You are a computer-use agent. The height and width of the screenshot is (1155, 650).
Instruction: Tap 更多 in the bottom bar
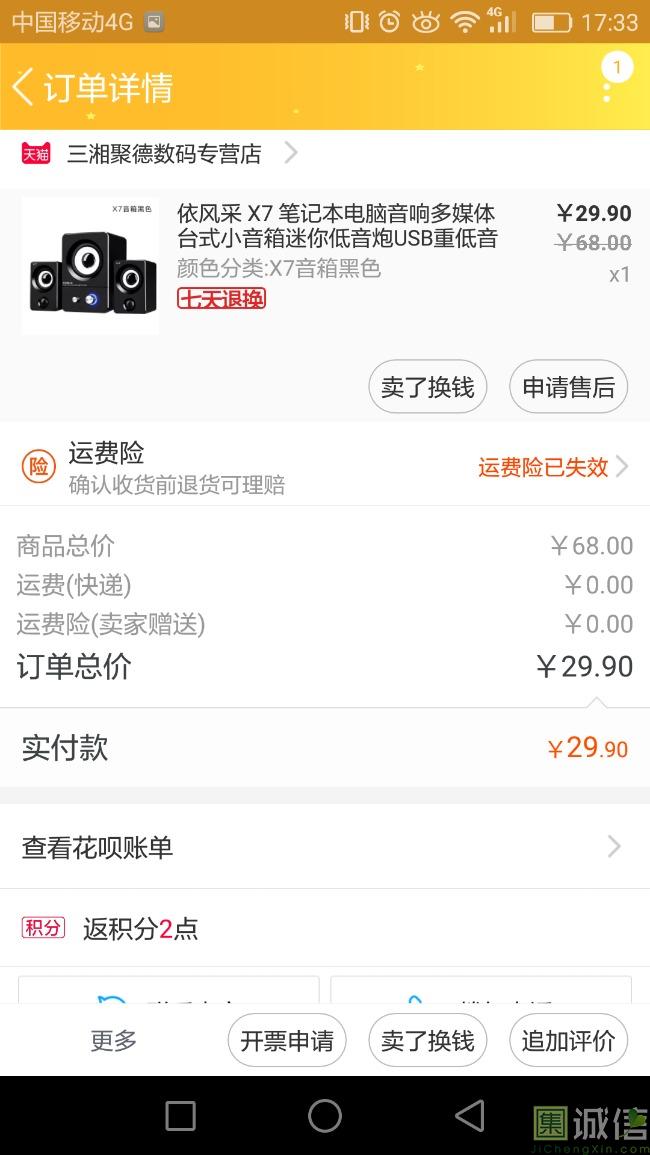(x=113, y=1041)
